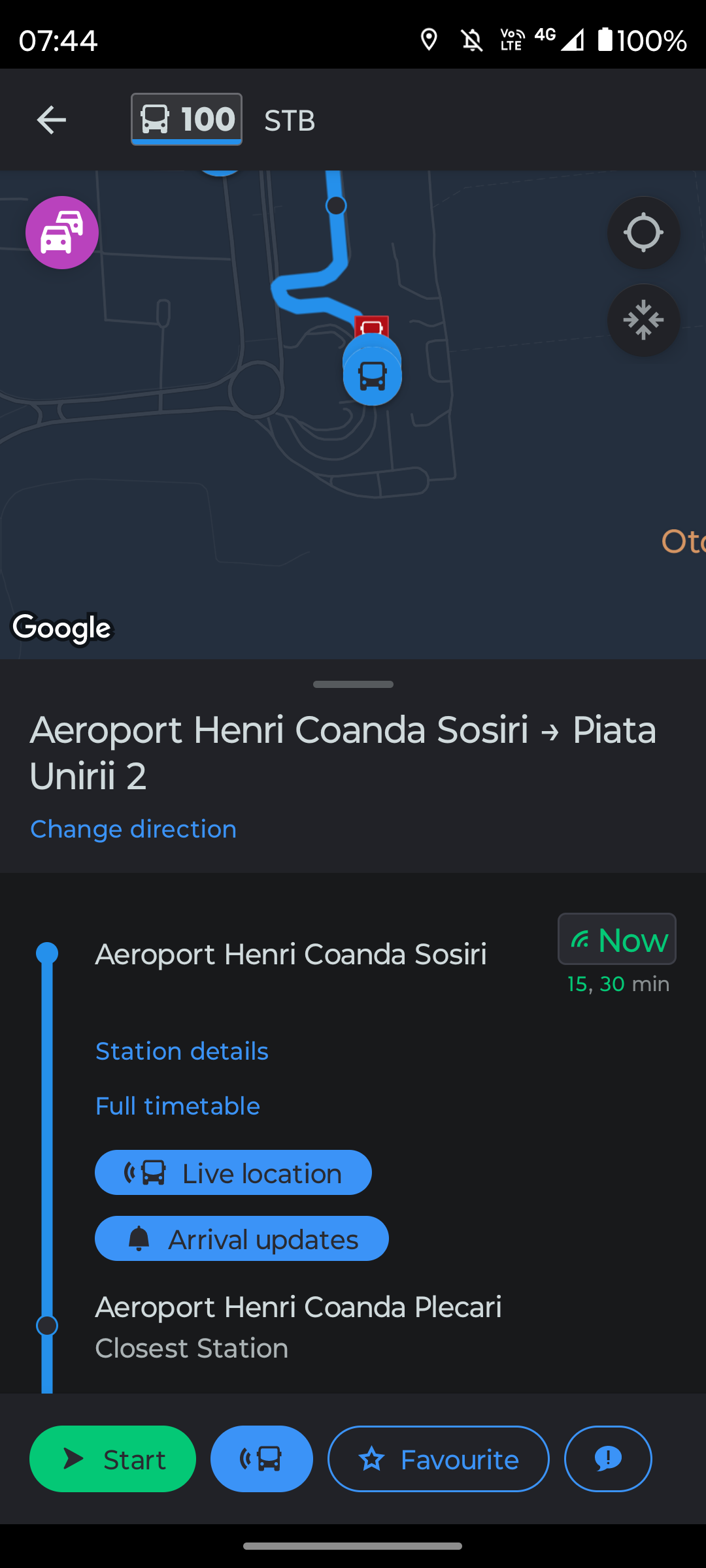The width and height of the screenshot is (706, 1568).
Task: Tap Change direction link
Action: pos(133,829)
